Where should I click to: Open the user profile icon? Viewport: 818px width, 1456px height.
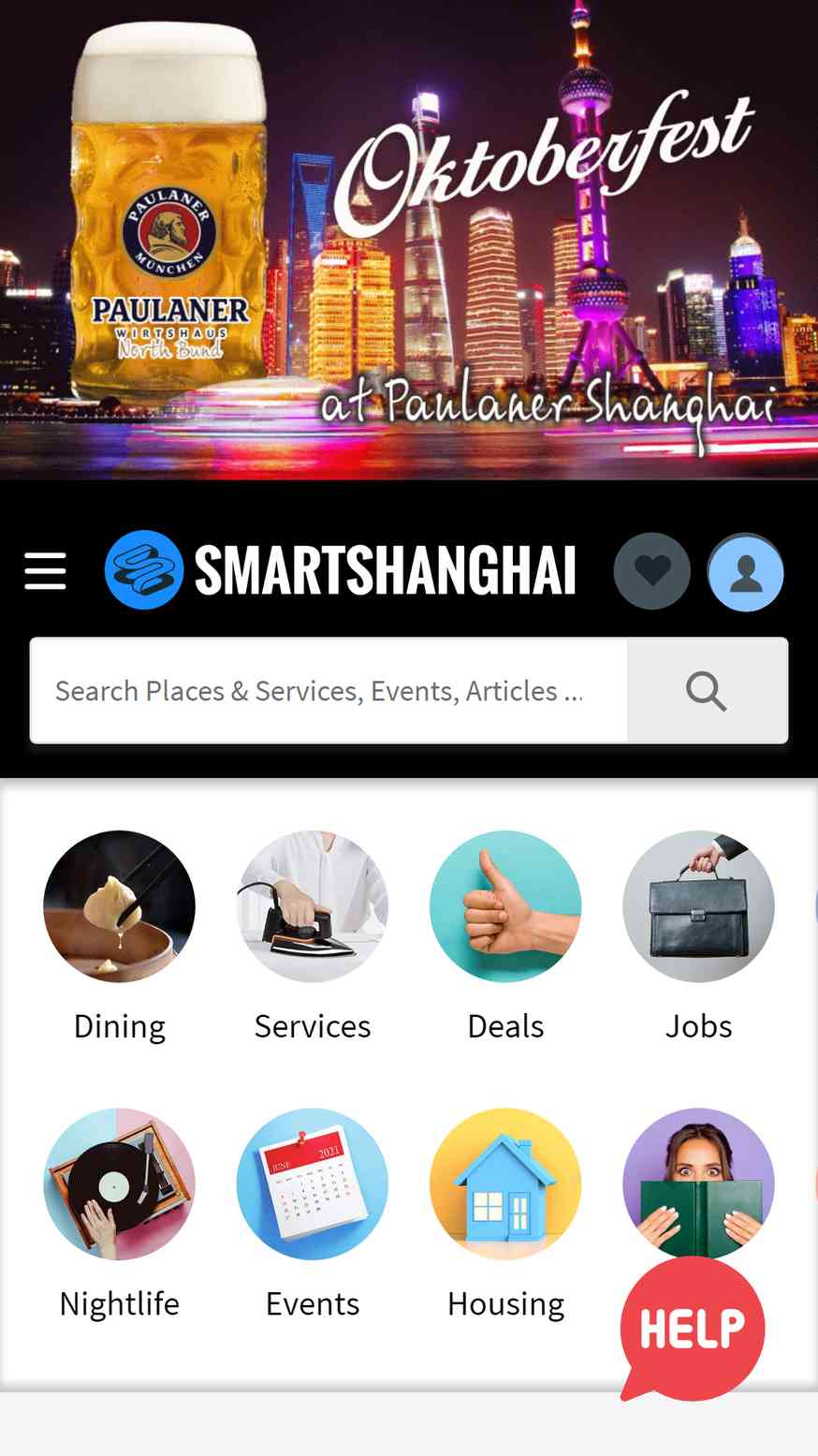coord(746,572)
